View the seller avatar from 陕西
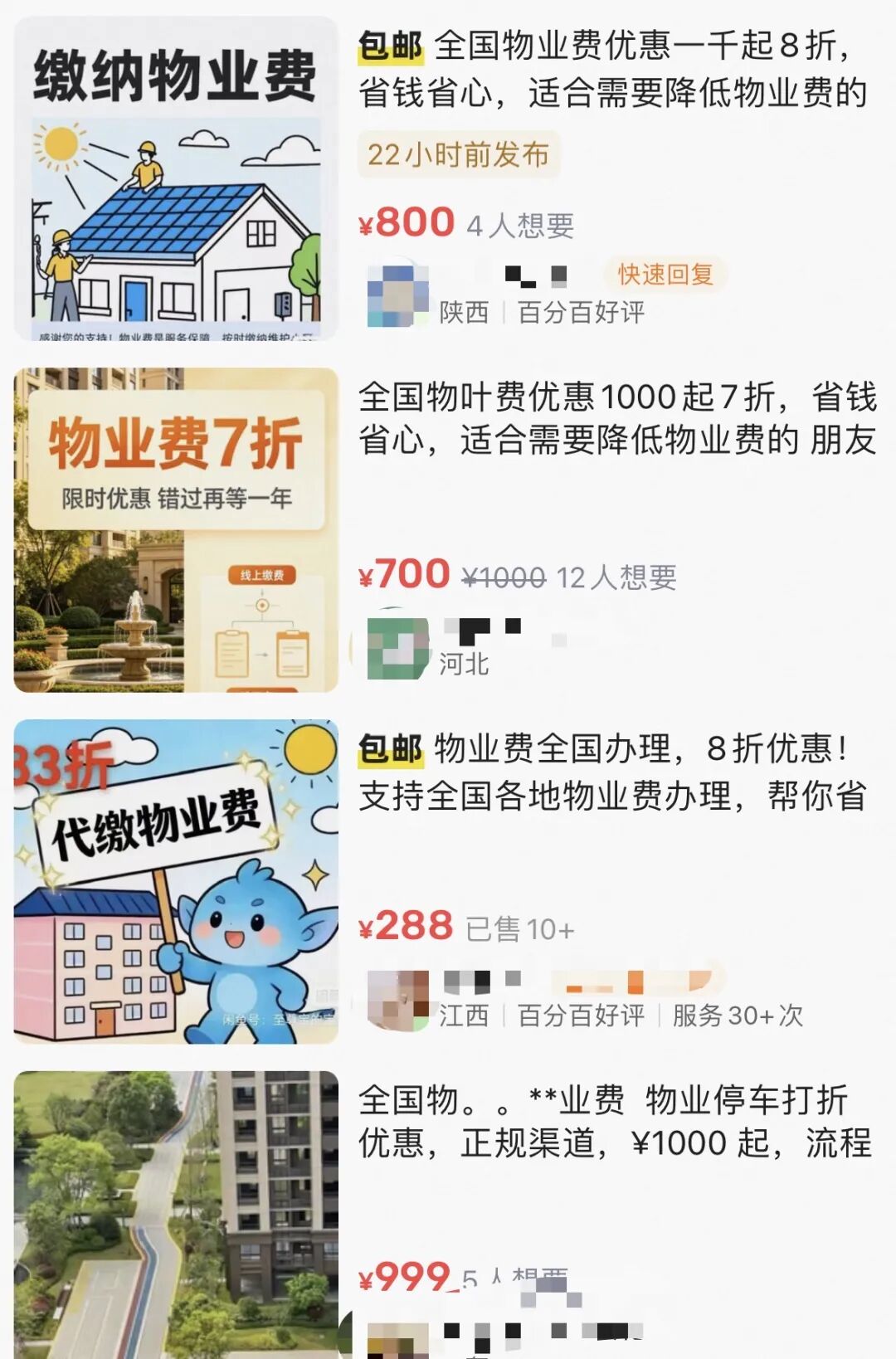 click(x=398, y=295)
